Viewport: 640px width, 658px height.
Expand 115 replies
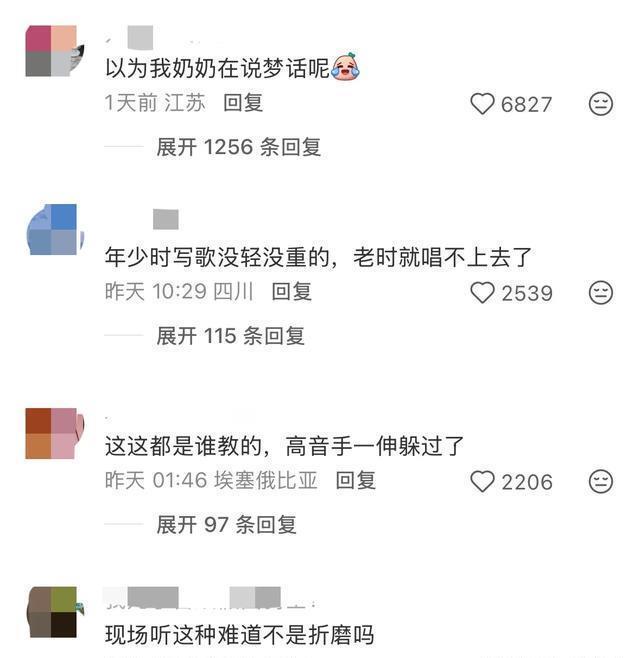tap(230, 336)
